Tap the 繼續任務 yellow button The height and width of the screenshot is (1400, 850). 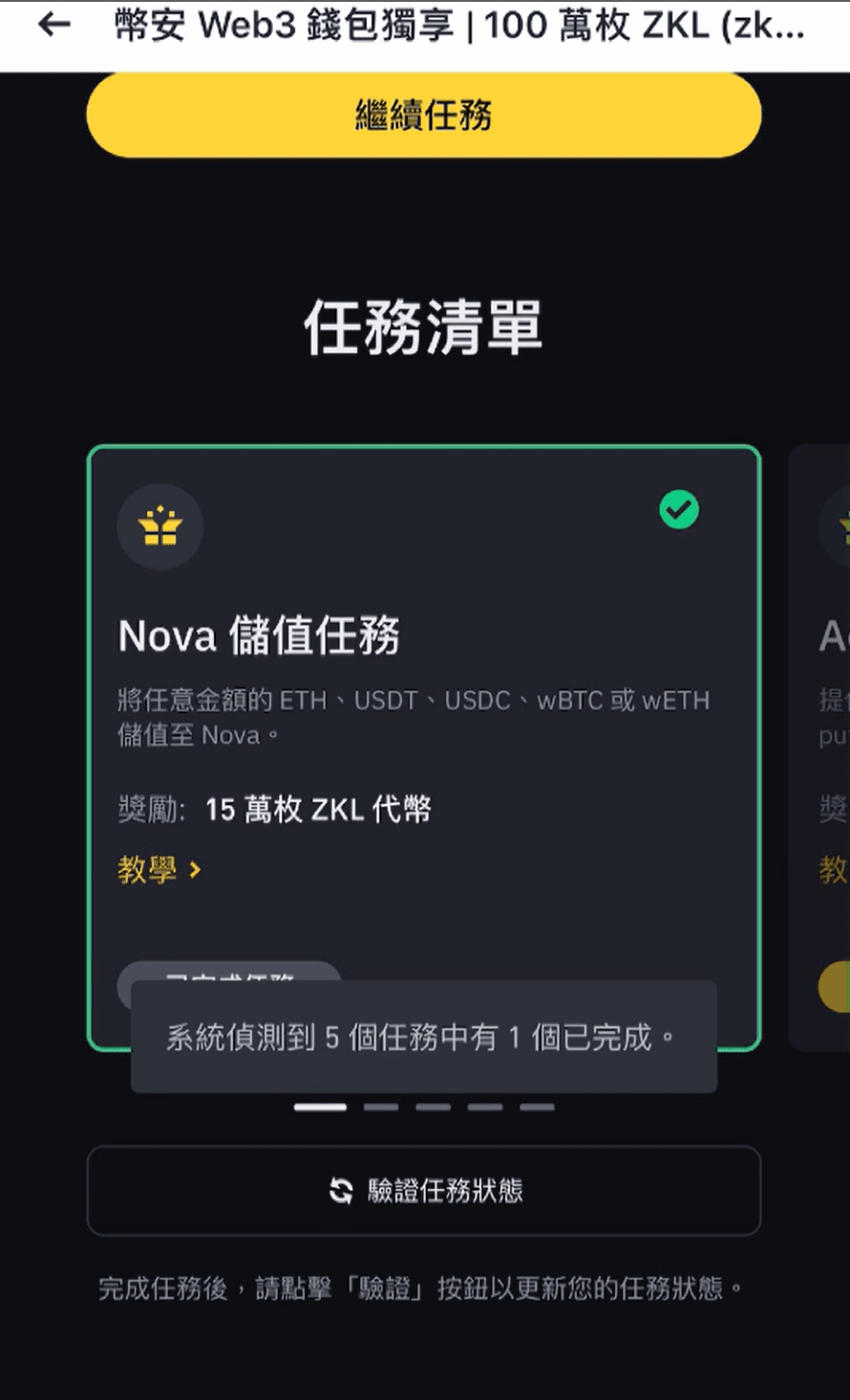tap(423, 116)
